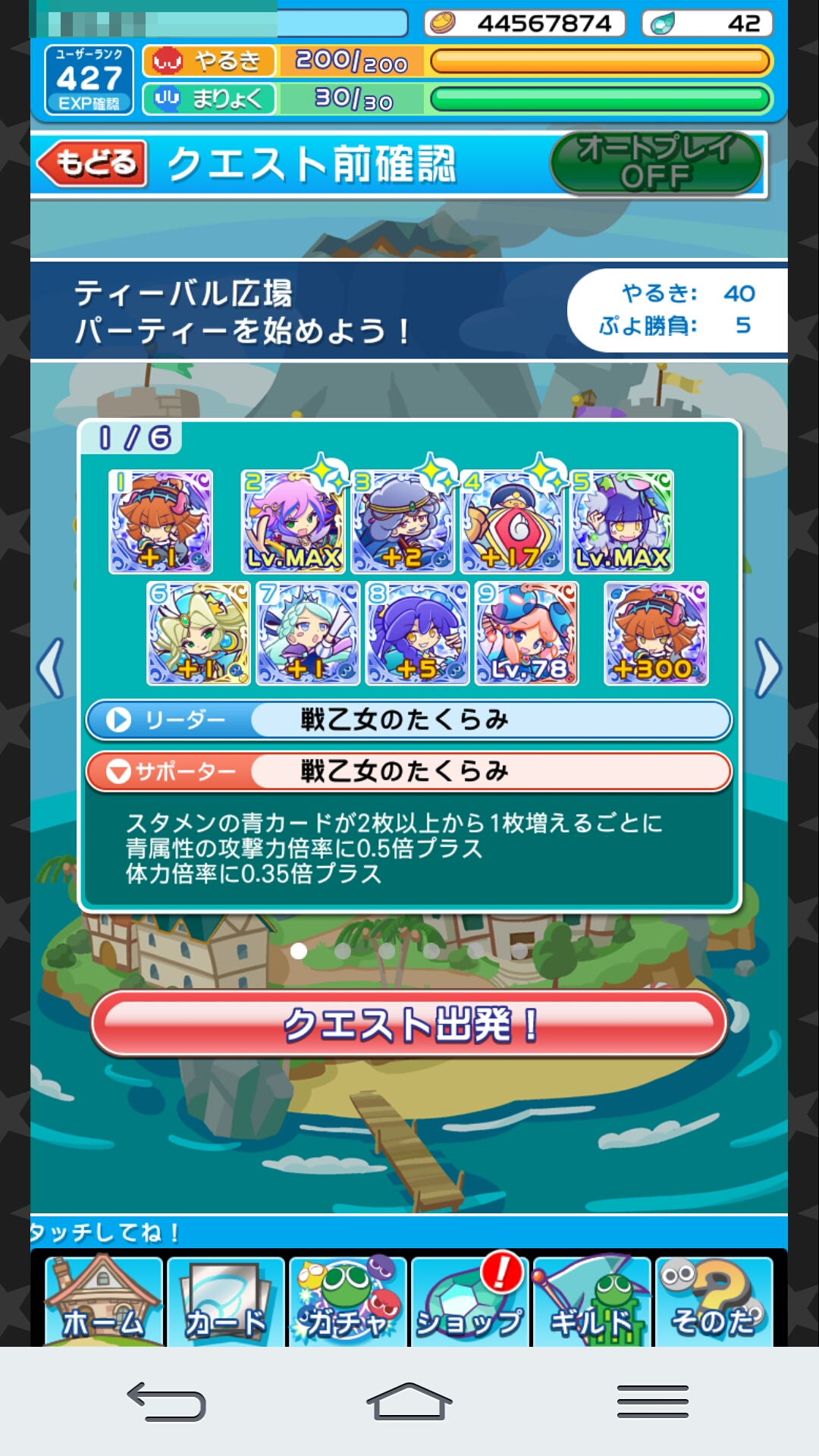Go to previous deck with left arrow

(x=51, y=668)
